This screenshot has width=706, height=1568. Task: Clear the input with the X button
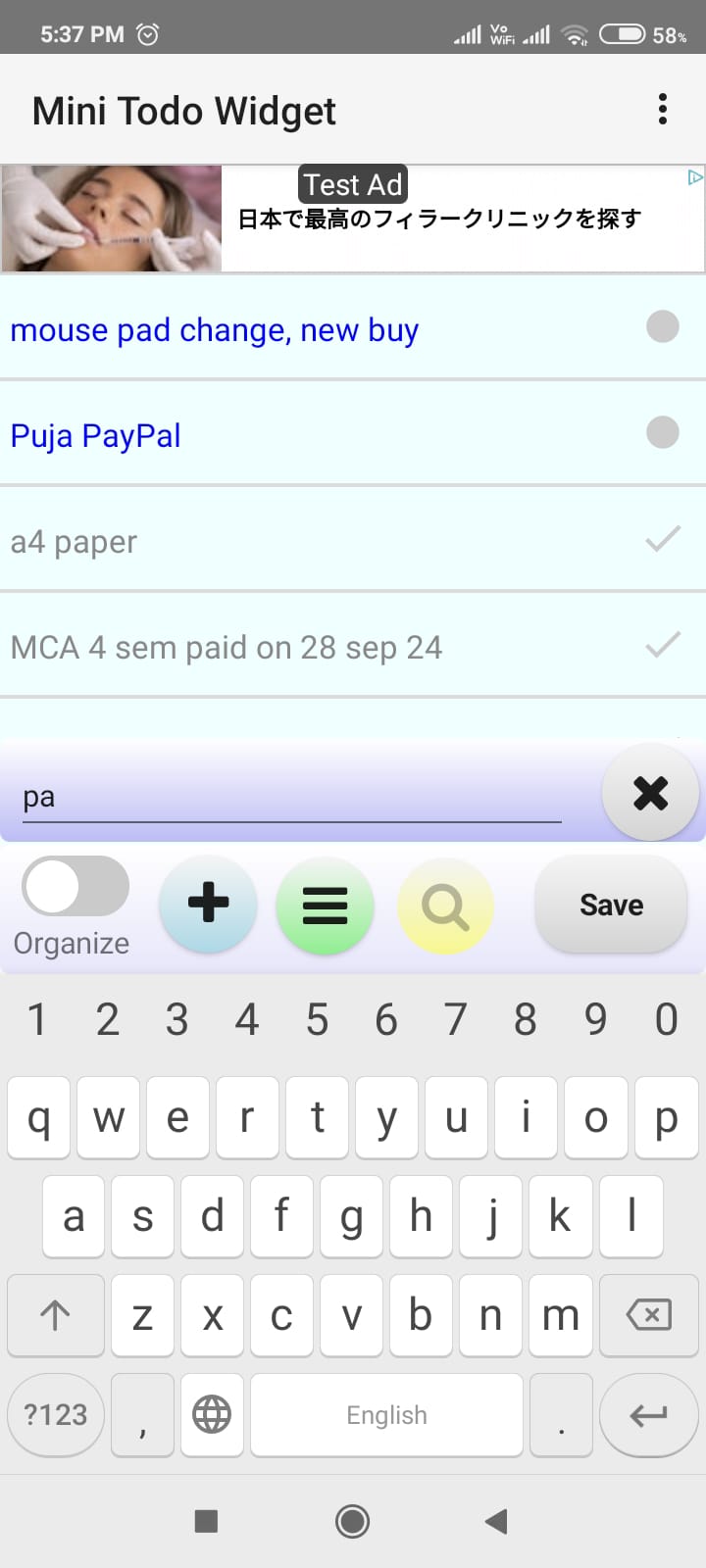point(650,793)
